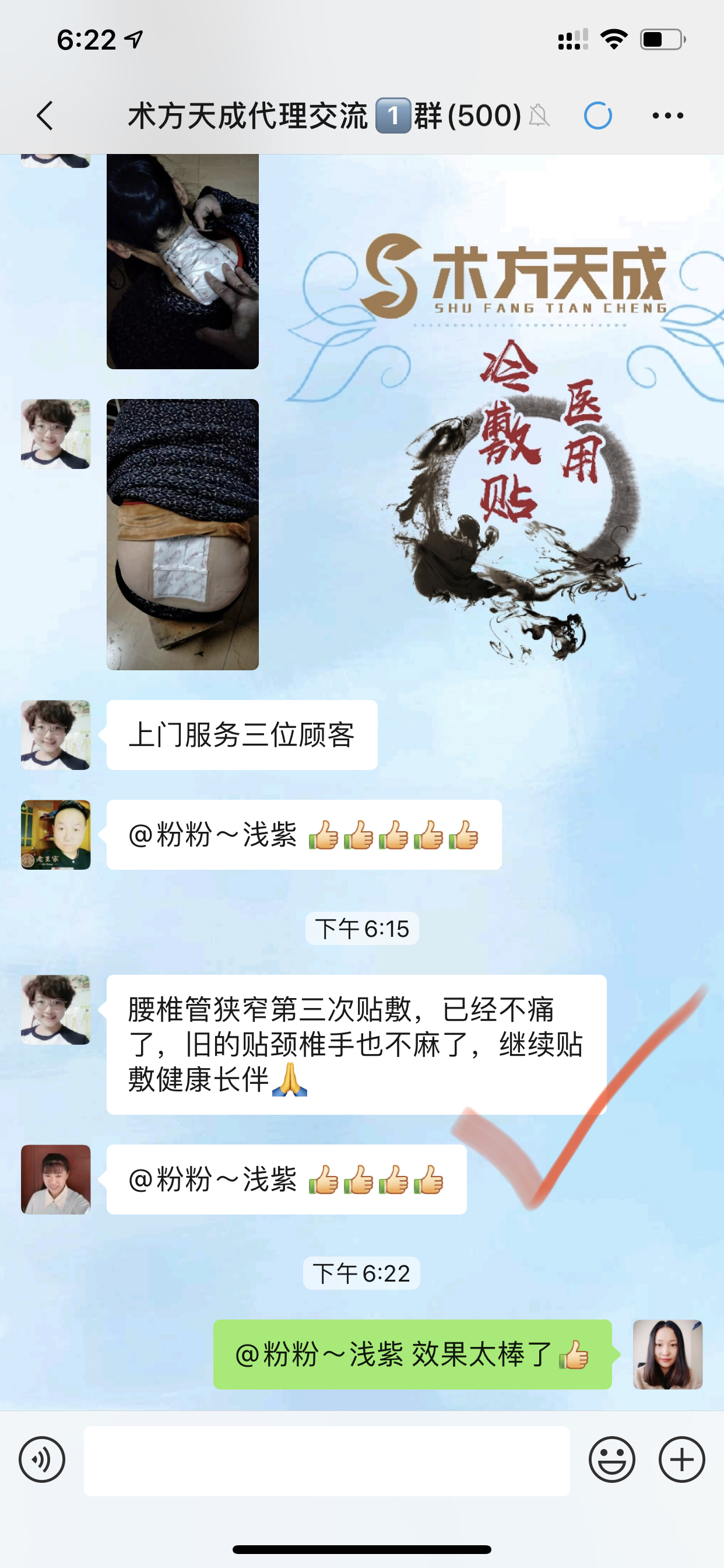Open the neck patch photo
Image resolution: width=724 pixels, height=1568 pixels.
coord(182,262)
